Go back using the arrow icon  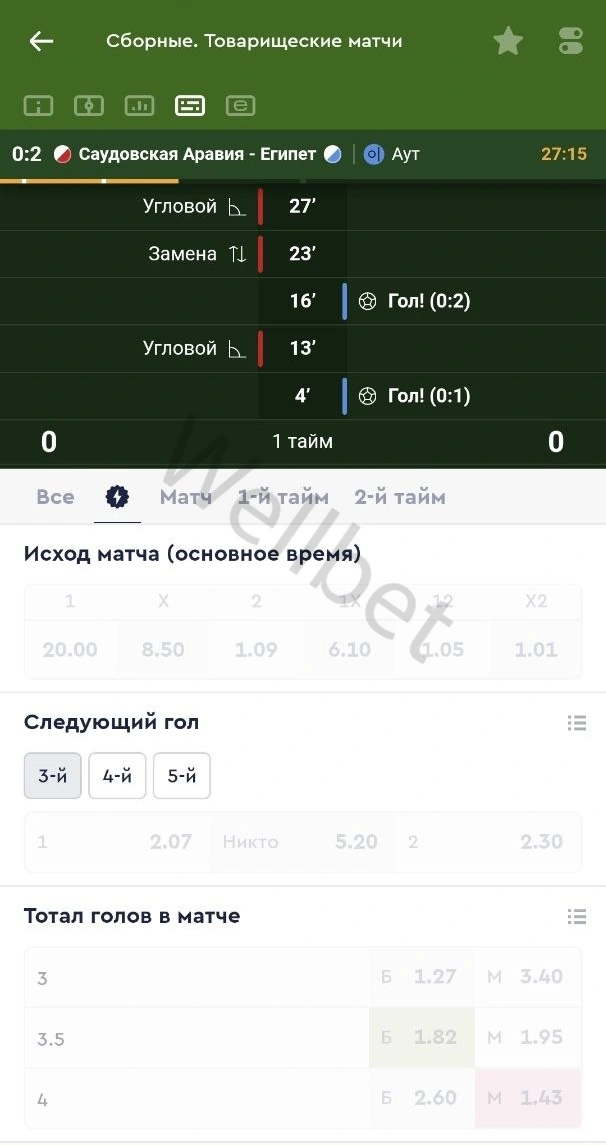[x=41, y=41]
